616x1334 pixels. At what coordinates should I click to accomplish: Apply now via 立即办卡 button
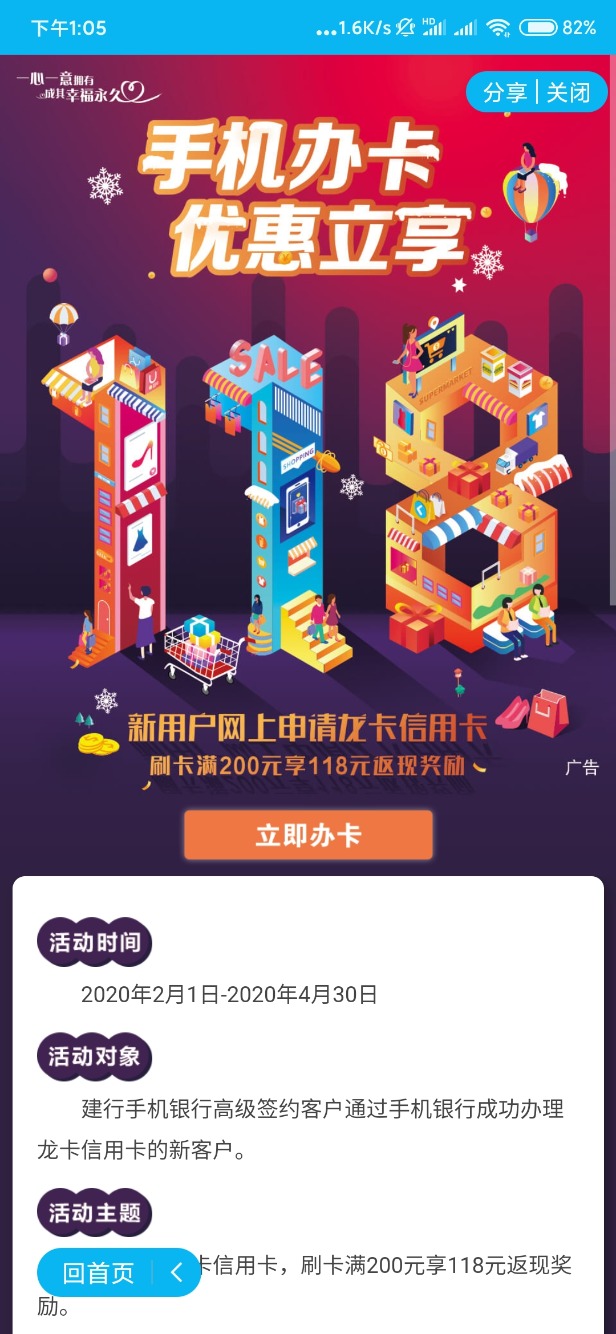tap(308, 836)
